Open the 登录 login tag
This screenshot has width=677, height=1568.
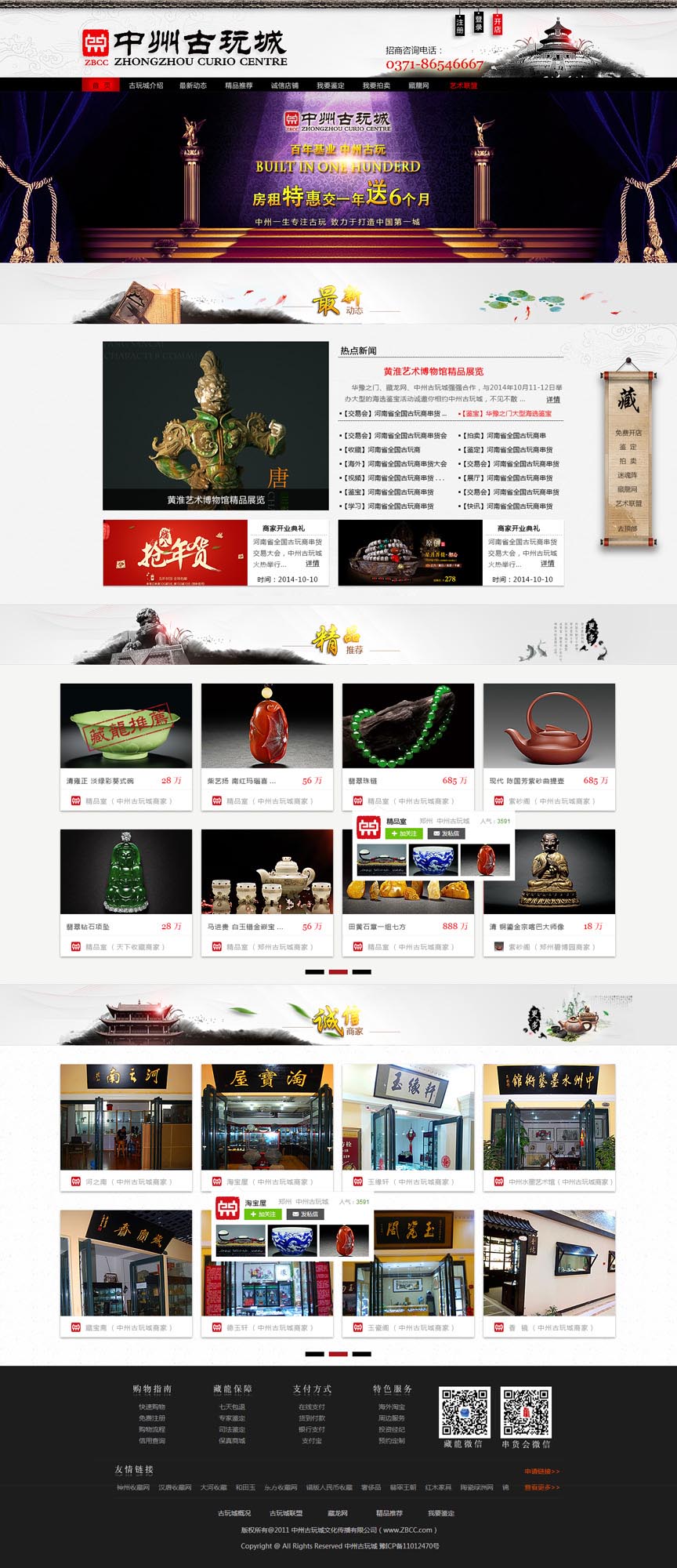click(478, 22)
